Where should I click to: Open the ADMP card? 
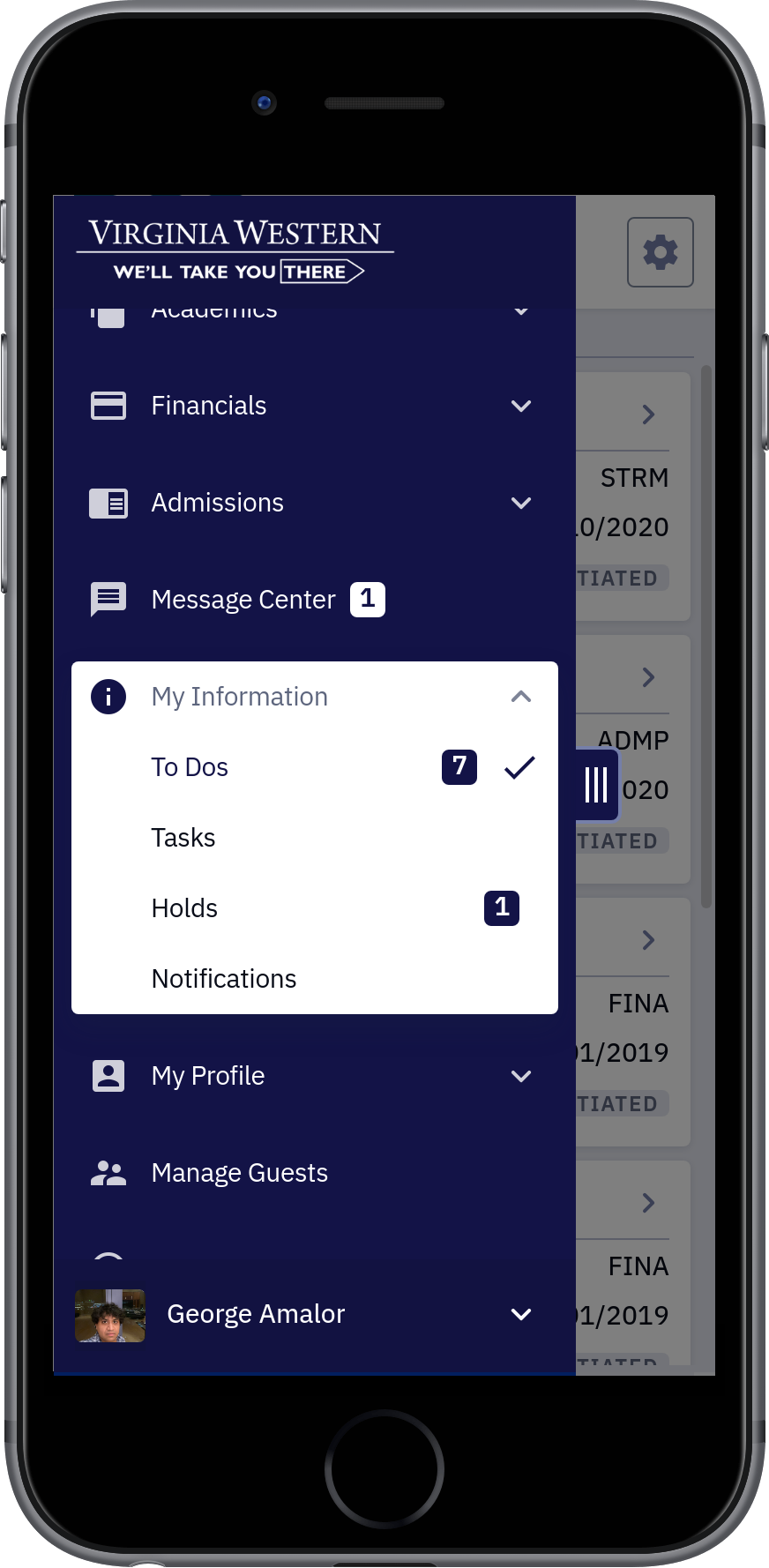click(633, 758)
